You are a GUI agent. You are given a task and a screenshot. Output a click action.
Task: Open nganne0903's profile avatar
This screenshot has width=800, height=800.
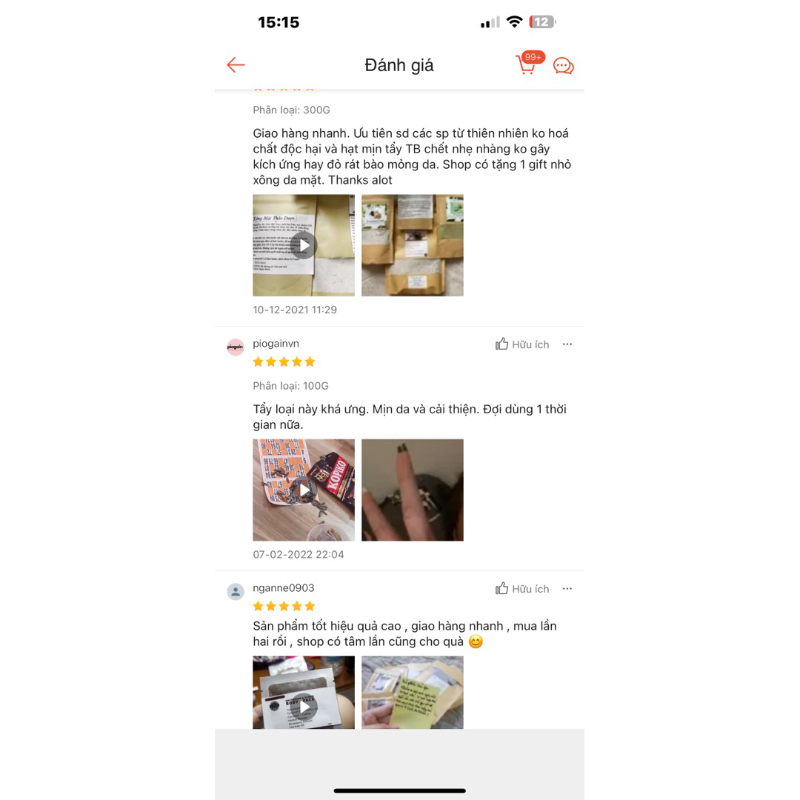[236, 592]
